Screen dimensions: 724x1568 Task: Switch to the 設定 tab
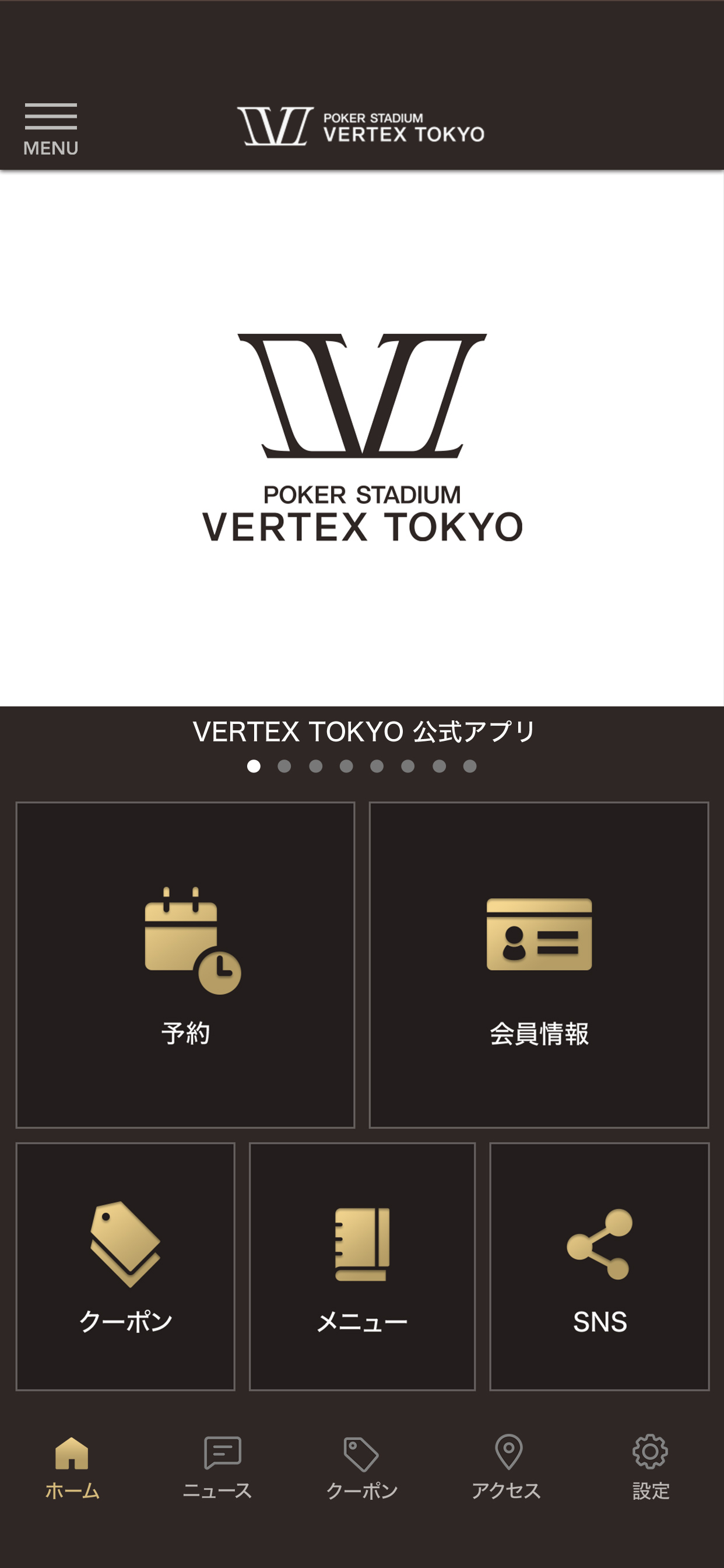(651, 1468)
